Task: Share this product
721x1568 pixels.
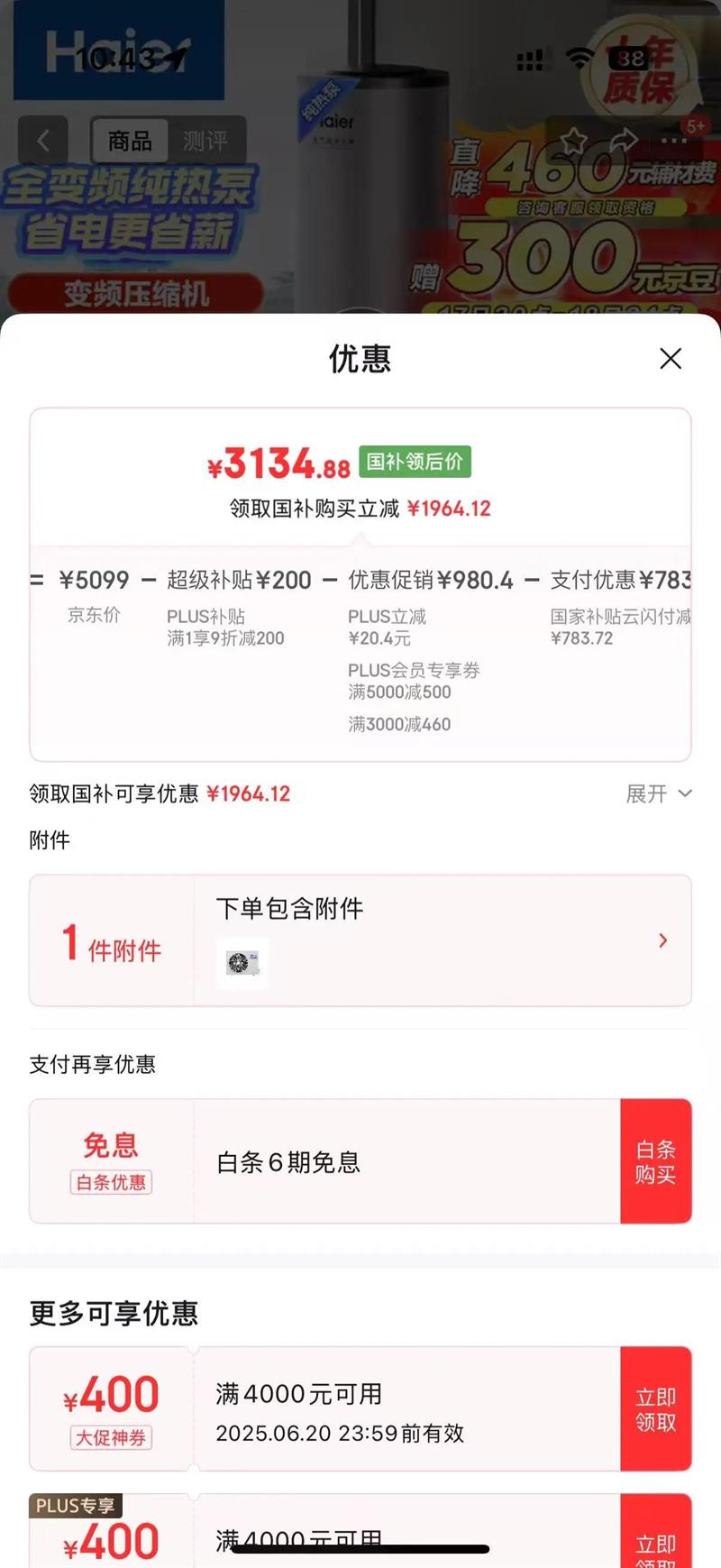Action: coord(624,141)
